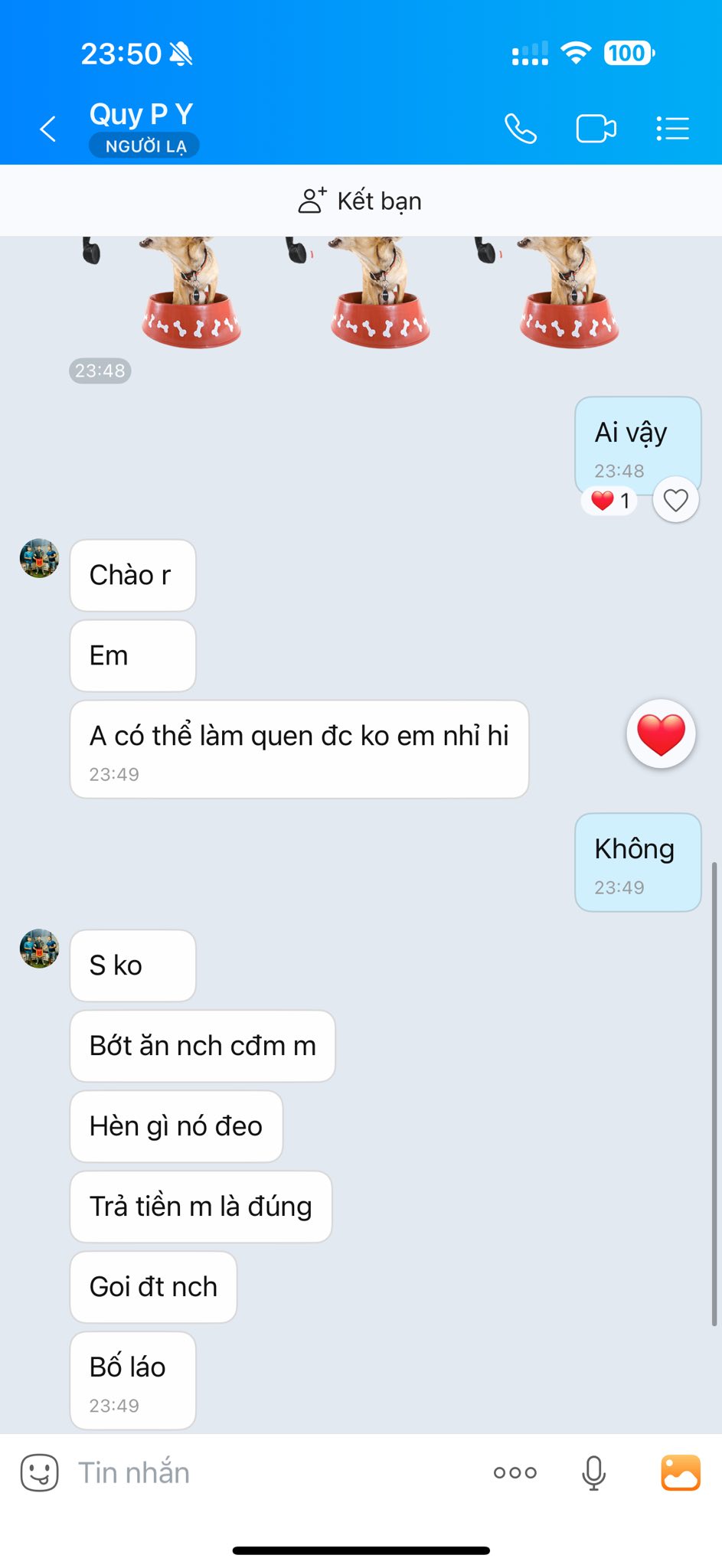Screen dimensions: 722x1568
Task: Tap the red heart beside "A có thể làm quen"
Action: click(661, 733)
